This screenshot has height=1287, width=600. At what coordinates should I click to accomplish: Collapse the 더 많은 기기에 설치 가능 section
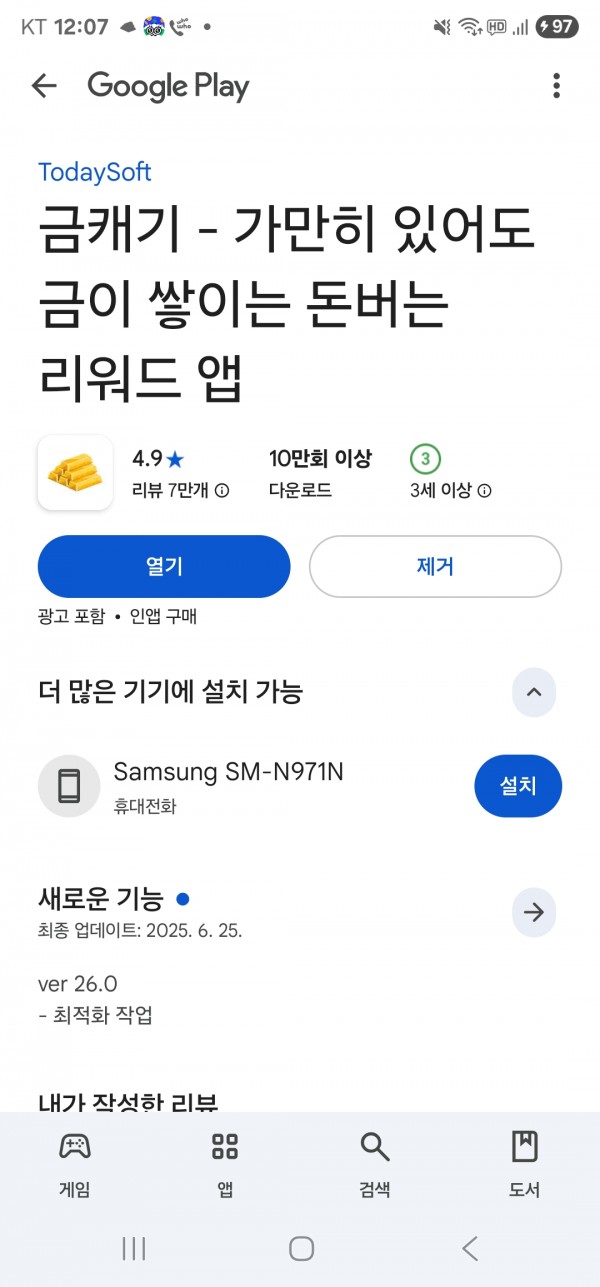(534, 692)
